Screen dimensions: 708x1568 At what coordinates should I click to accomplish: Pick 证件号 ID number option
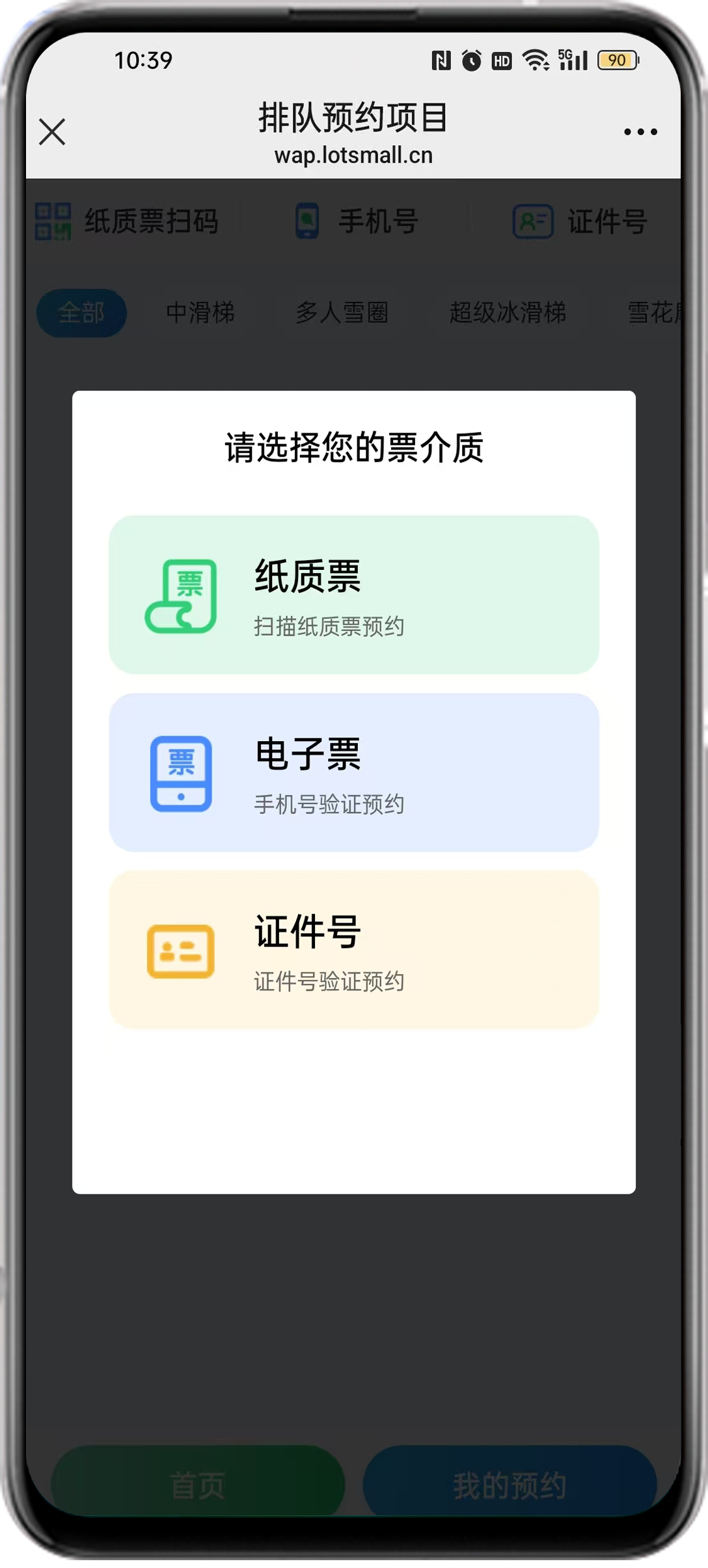pyautogui.click(x=353, y=950)
